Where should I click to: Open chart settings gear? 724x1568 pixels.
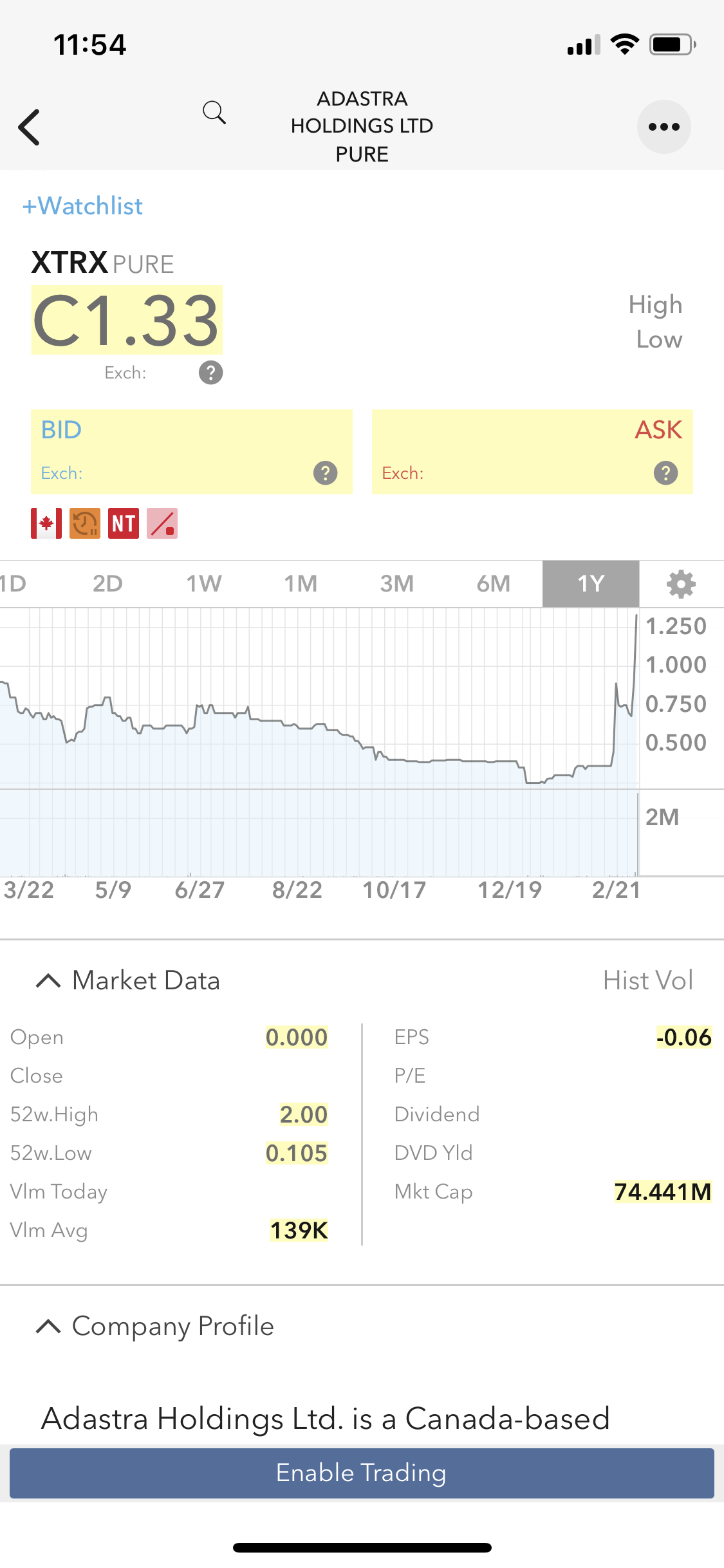(681, 584)
